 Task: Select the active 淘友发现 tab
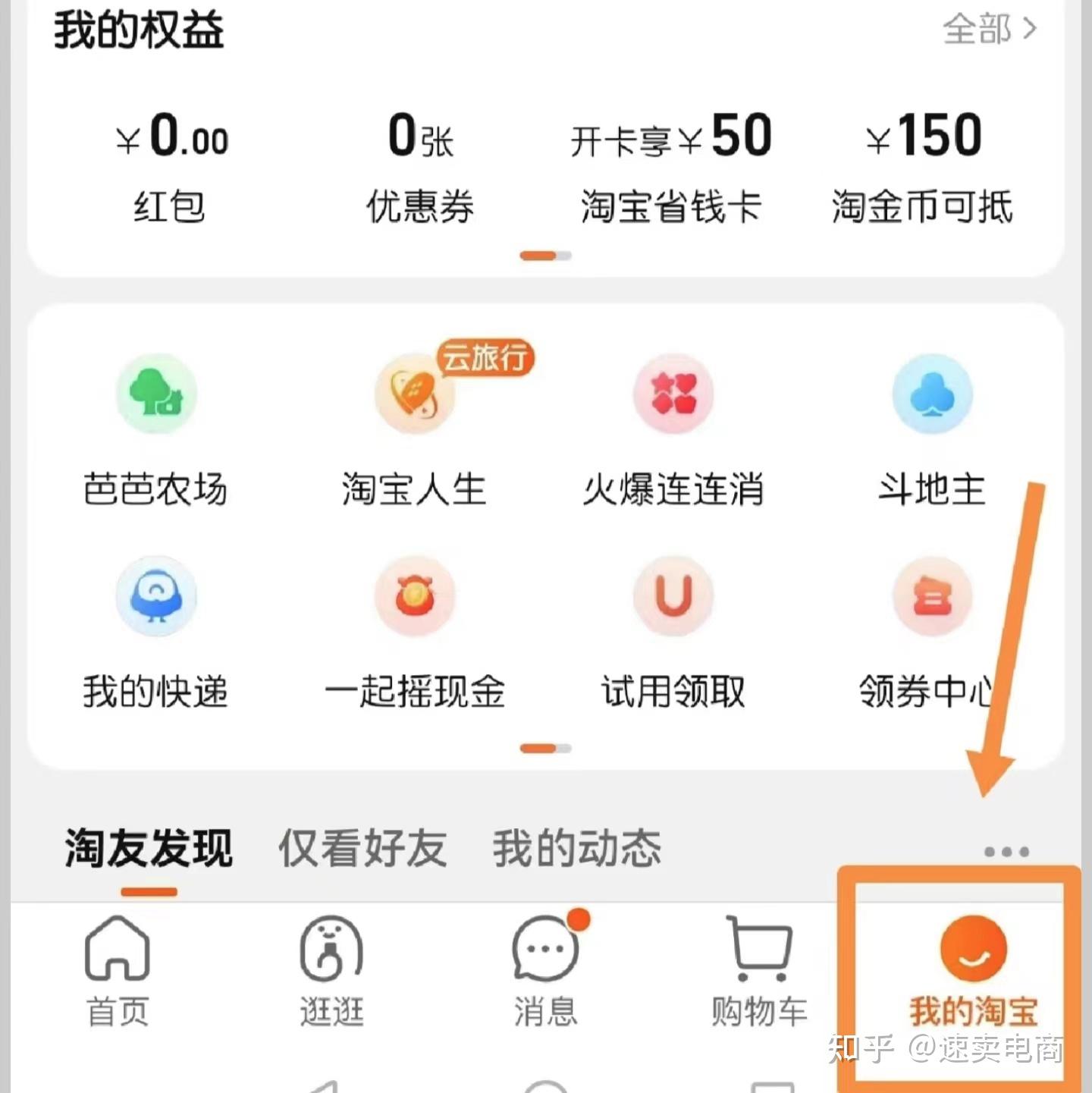pos(149,848)
